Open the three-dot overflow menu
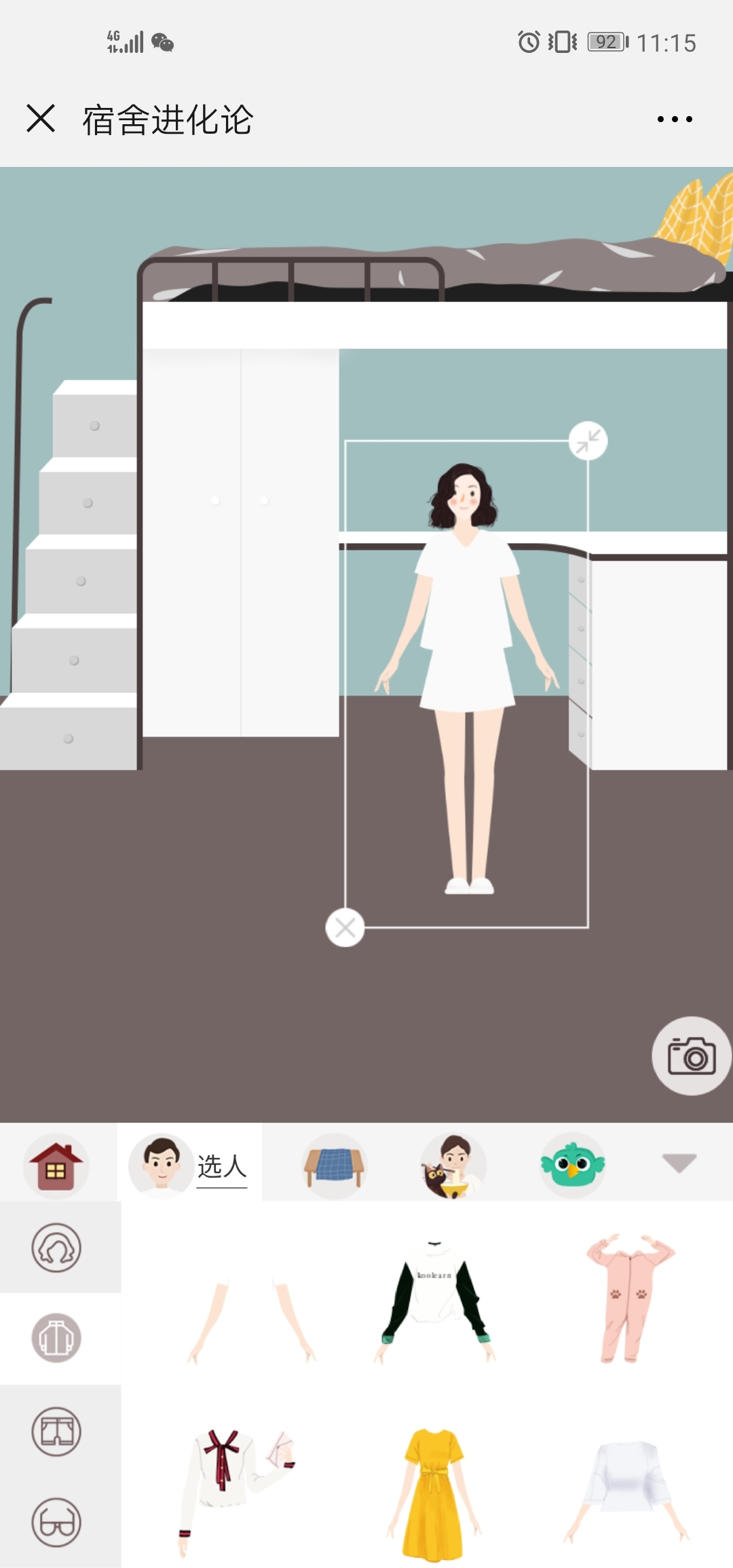The height and width of the screenshot is (1568, 733). [x=675, y=119]
